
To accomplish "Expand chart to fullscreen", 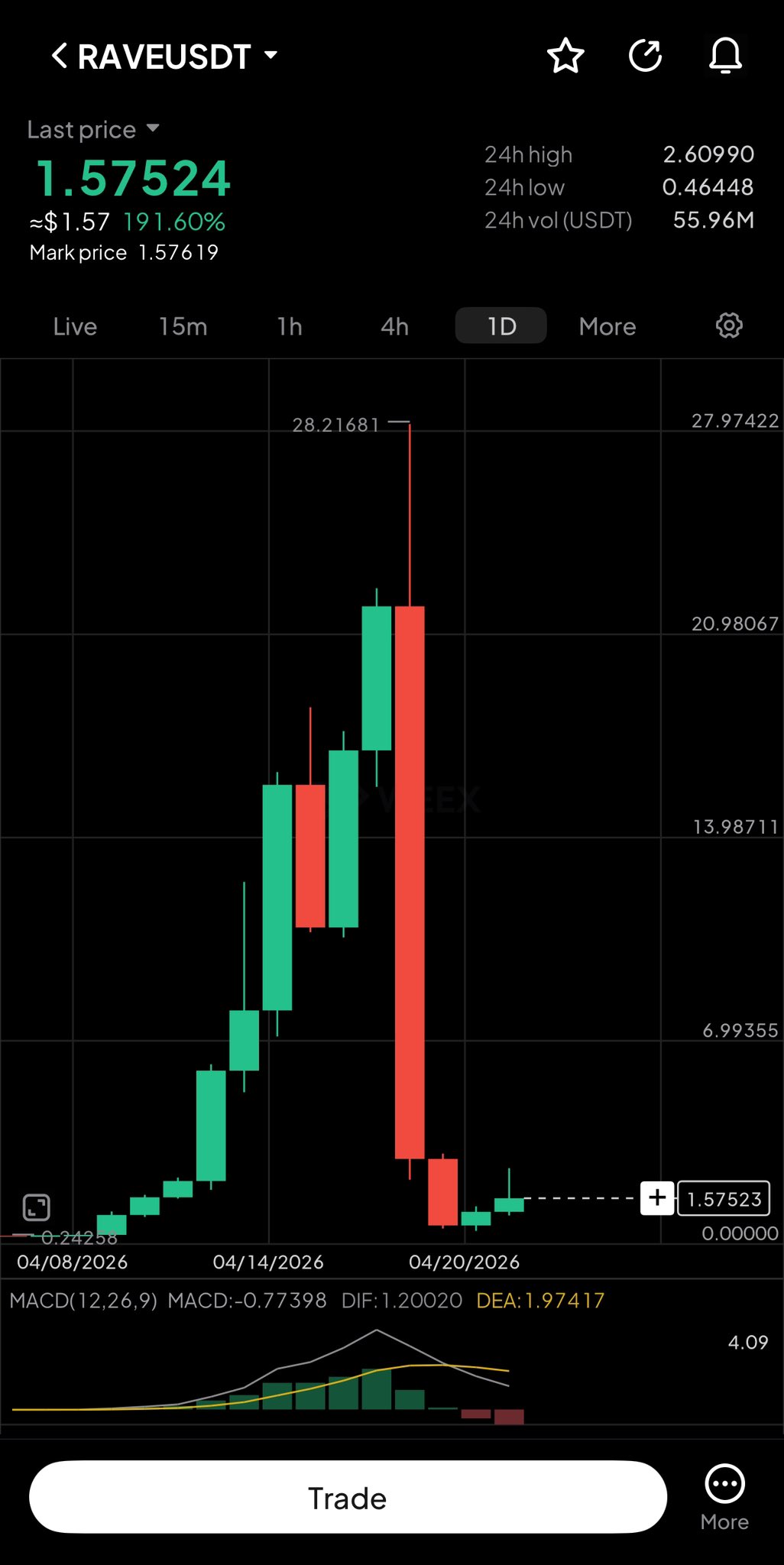I will 37,1207.
